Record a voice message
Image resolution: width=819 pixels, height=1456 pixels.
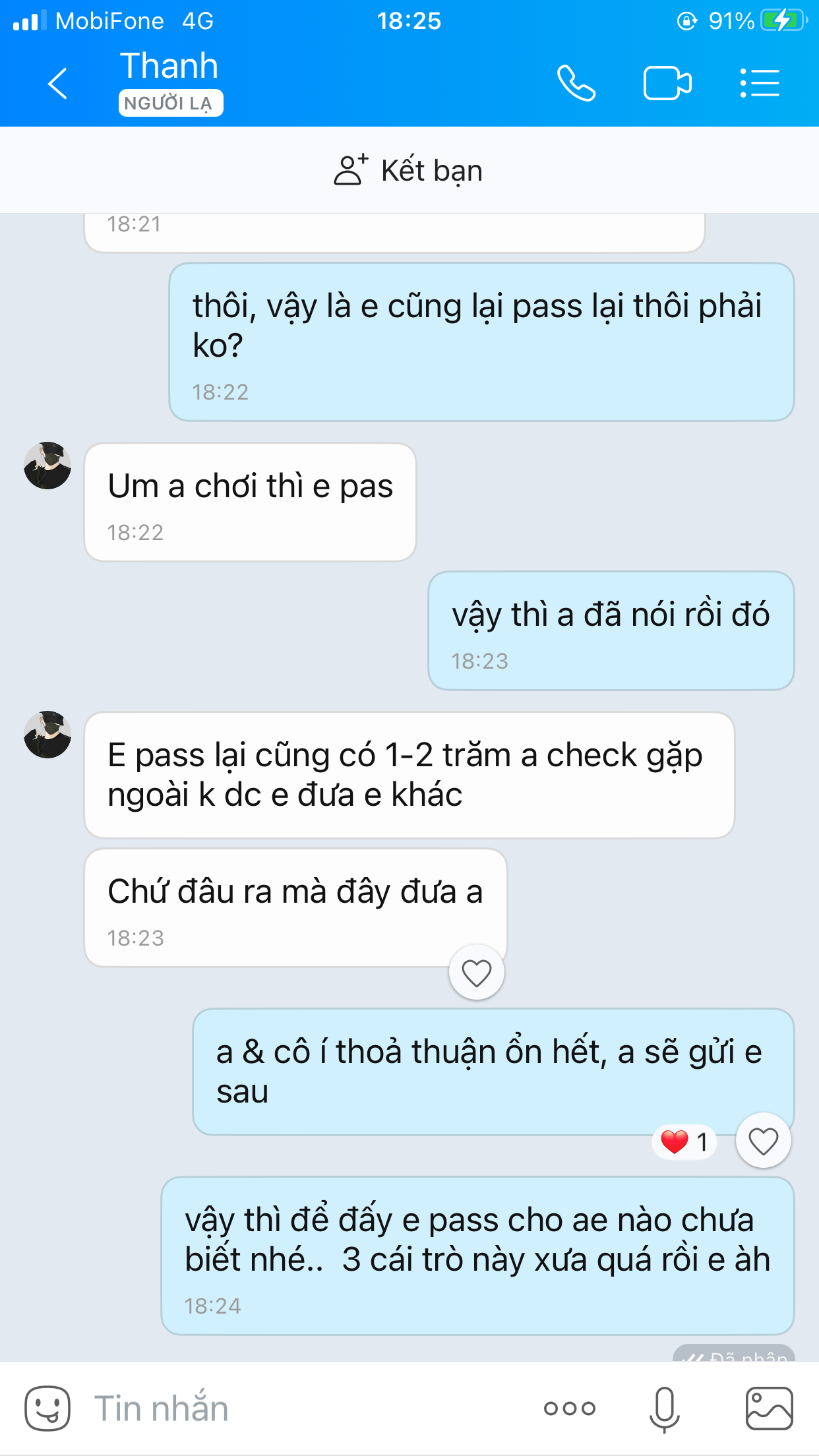click(664, 1409)
